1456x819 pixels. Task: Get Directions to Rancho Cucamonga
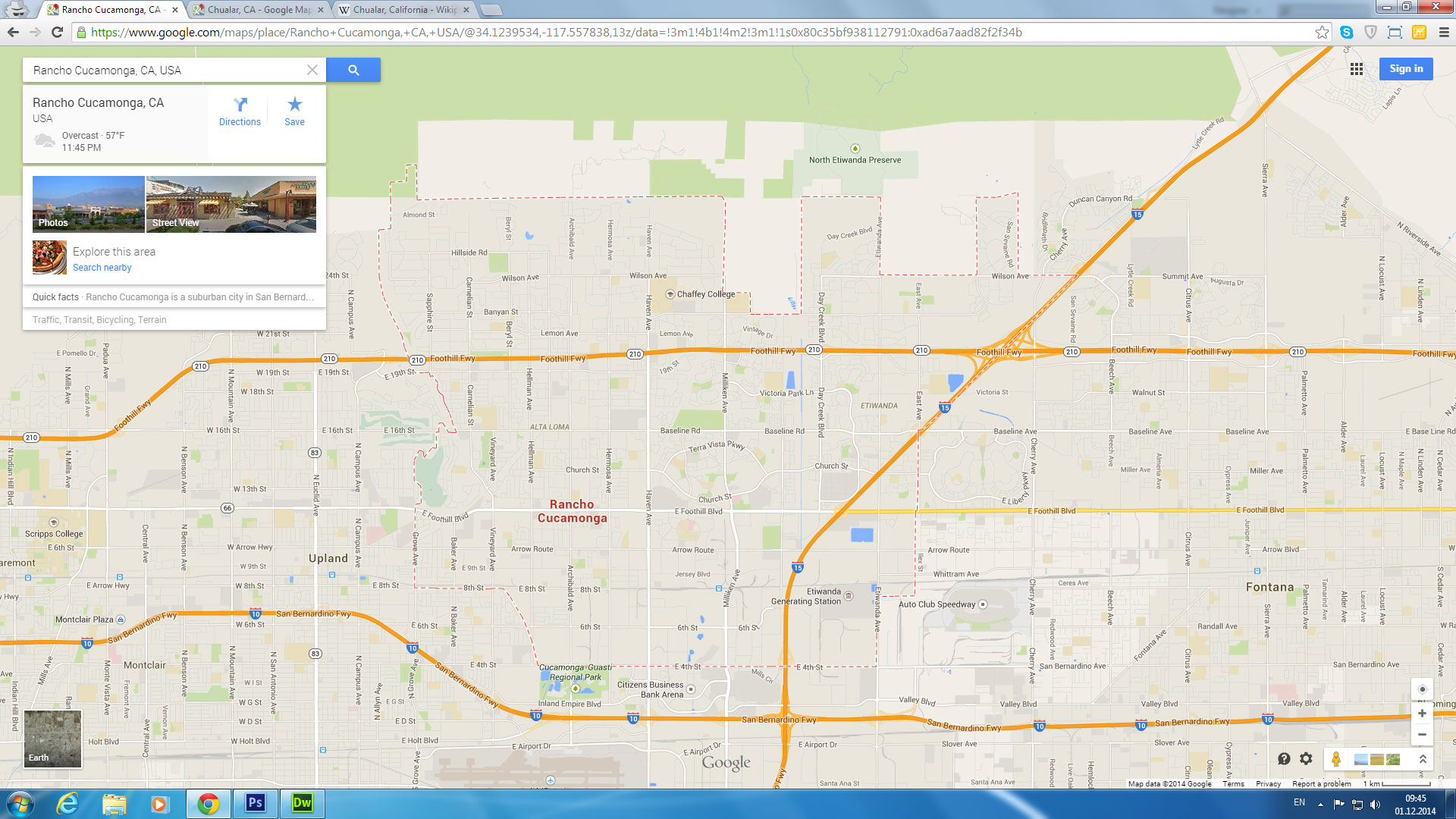240,111
